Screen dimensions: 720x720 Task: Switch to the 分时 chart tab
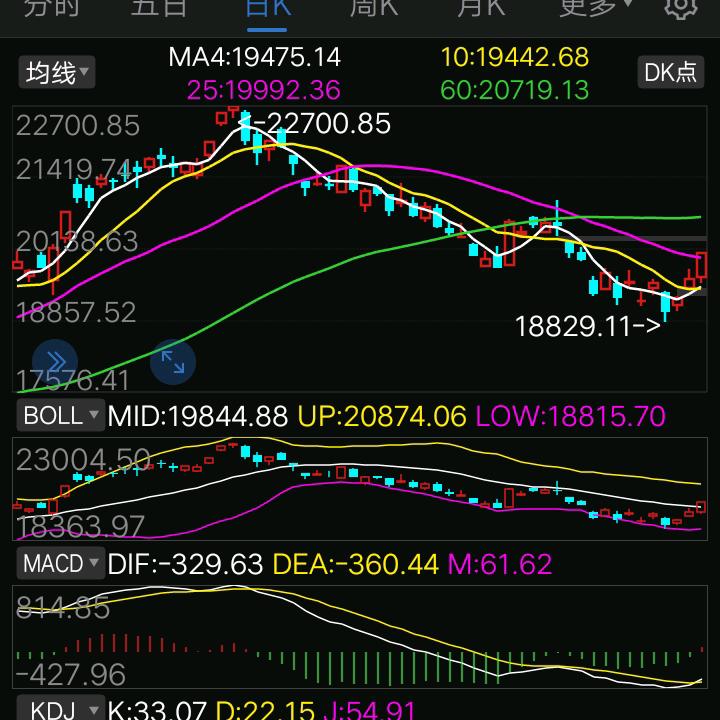click(50, 8)
